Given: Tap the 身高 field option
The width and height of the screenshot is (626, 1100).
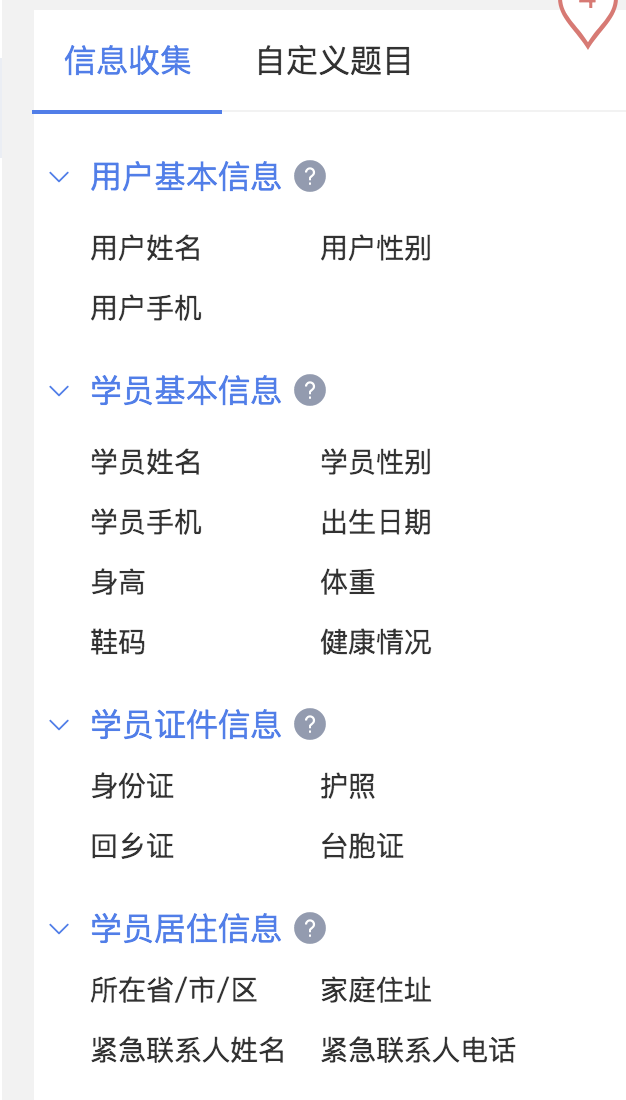Looking at the screenshot, I should coord(118,582).
